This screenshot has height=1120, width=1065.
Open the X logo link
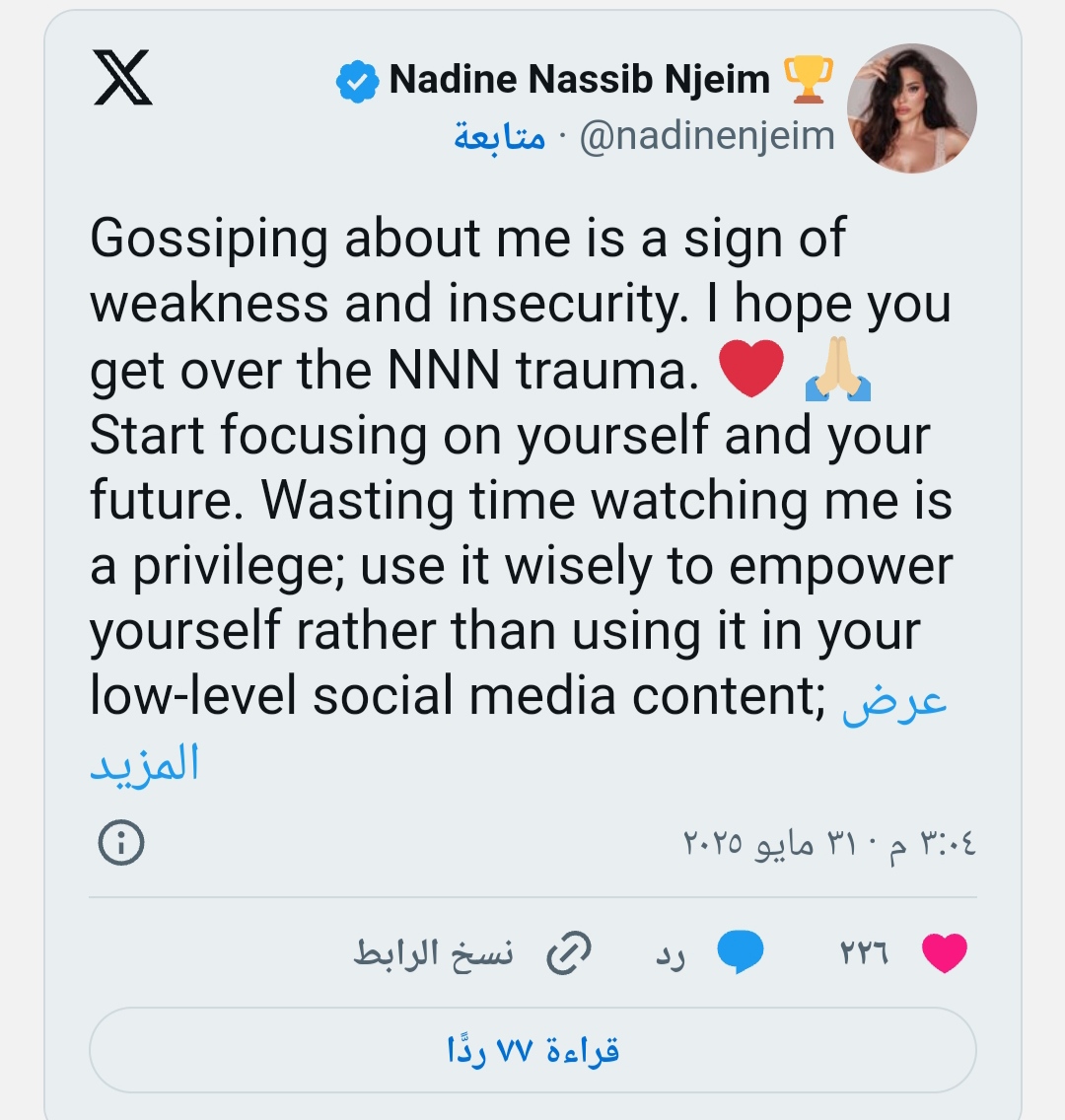tap(122, 79)
